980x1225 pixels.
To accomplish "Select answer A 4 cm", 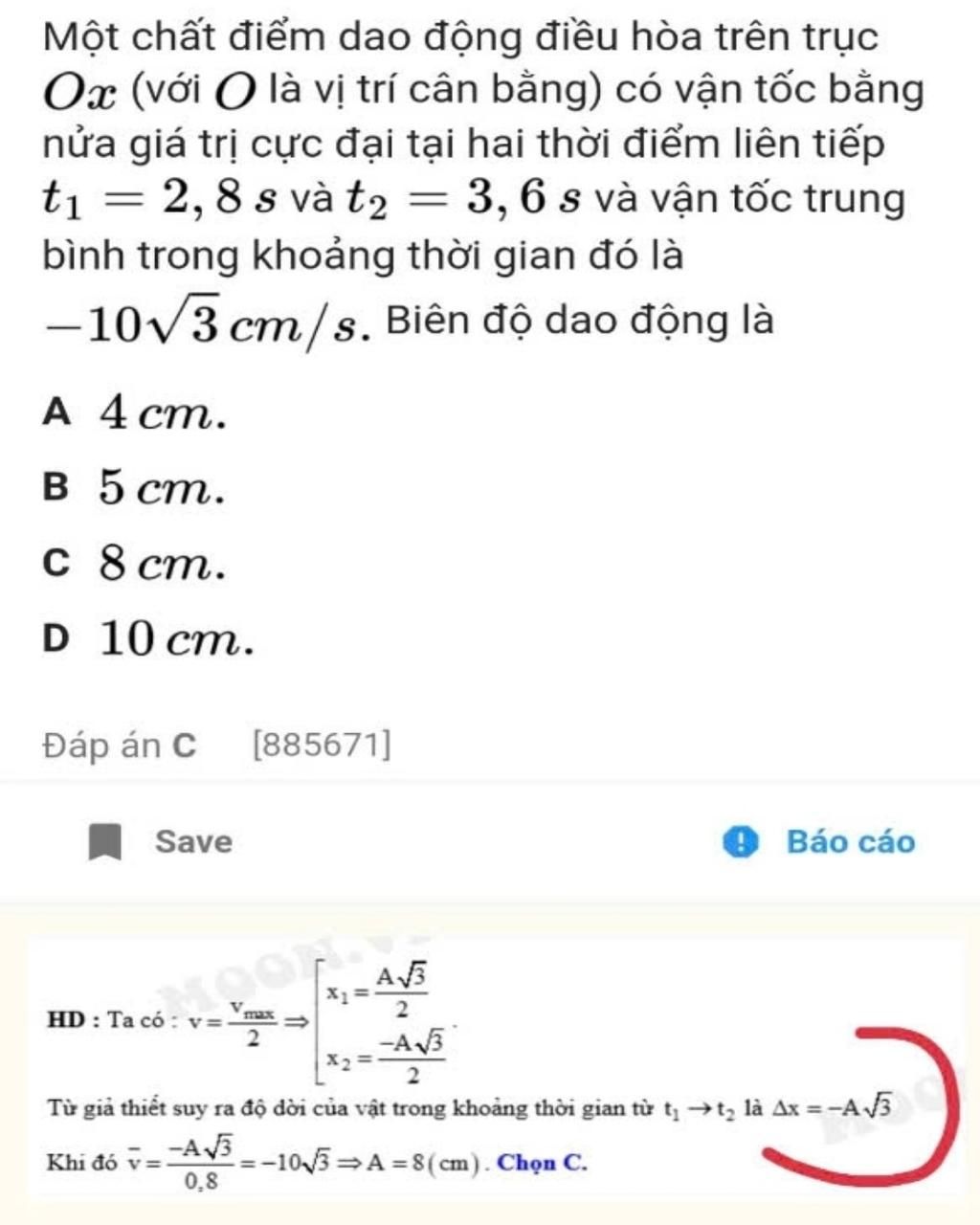I will [x=134, y=413].
